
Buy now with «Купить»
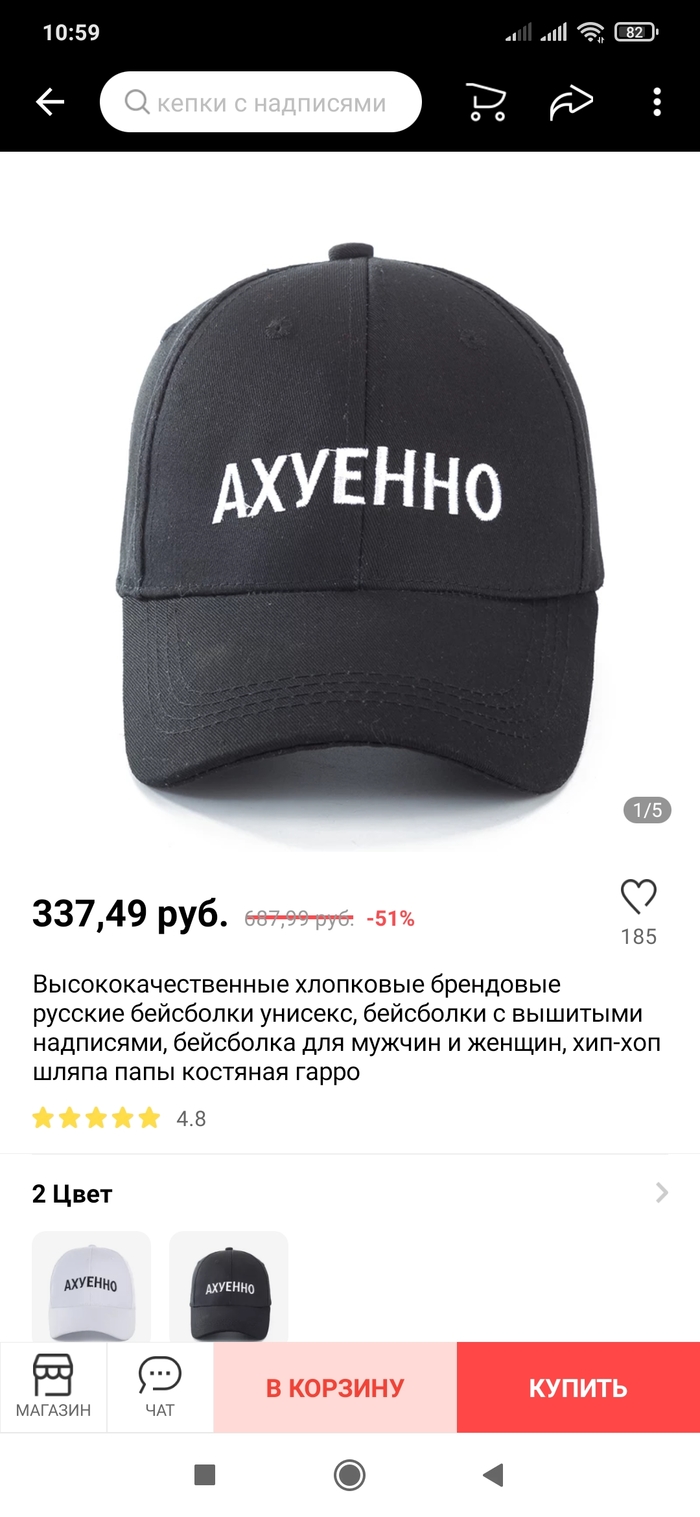pyautogui.click(x=578, y=1388)
